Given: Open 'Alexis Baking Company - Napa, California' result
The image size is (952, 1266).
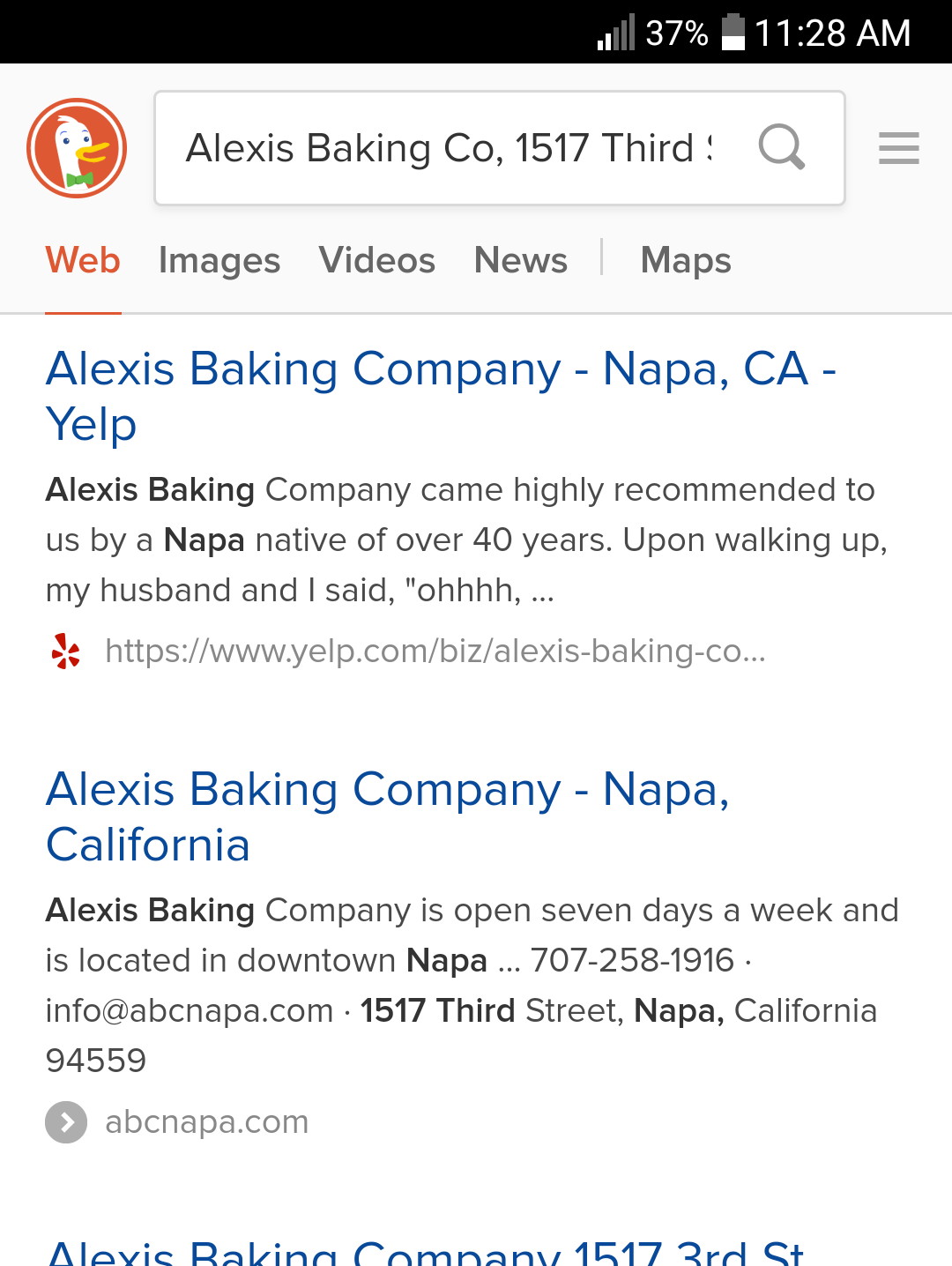Looking at the screenshot, I should pos(388,816).
